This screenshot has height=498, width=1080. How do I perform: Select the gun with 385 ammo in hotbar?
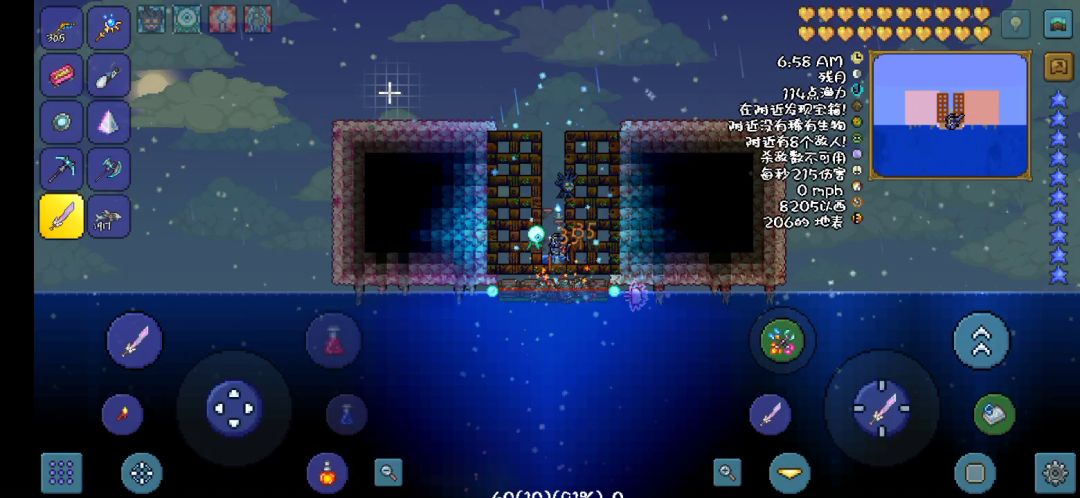[62, 28]
